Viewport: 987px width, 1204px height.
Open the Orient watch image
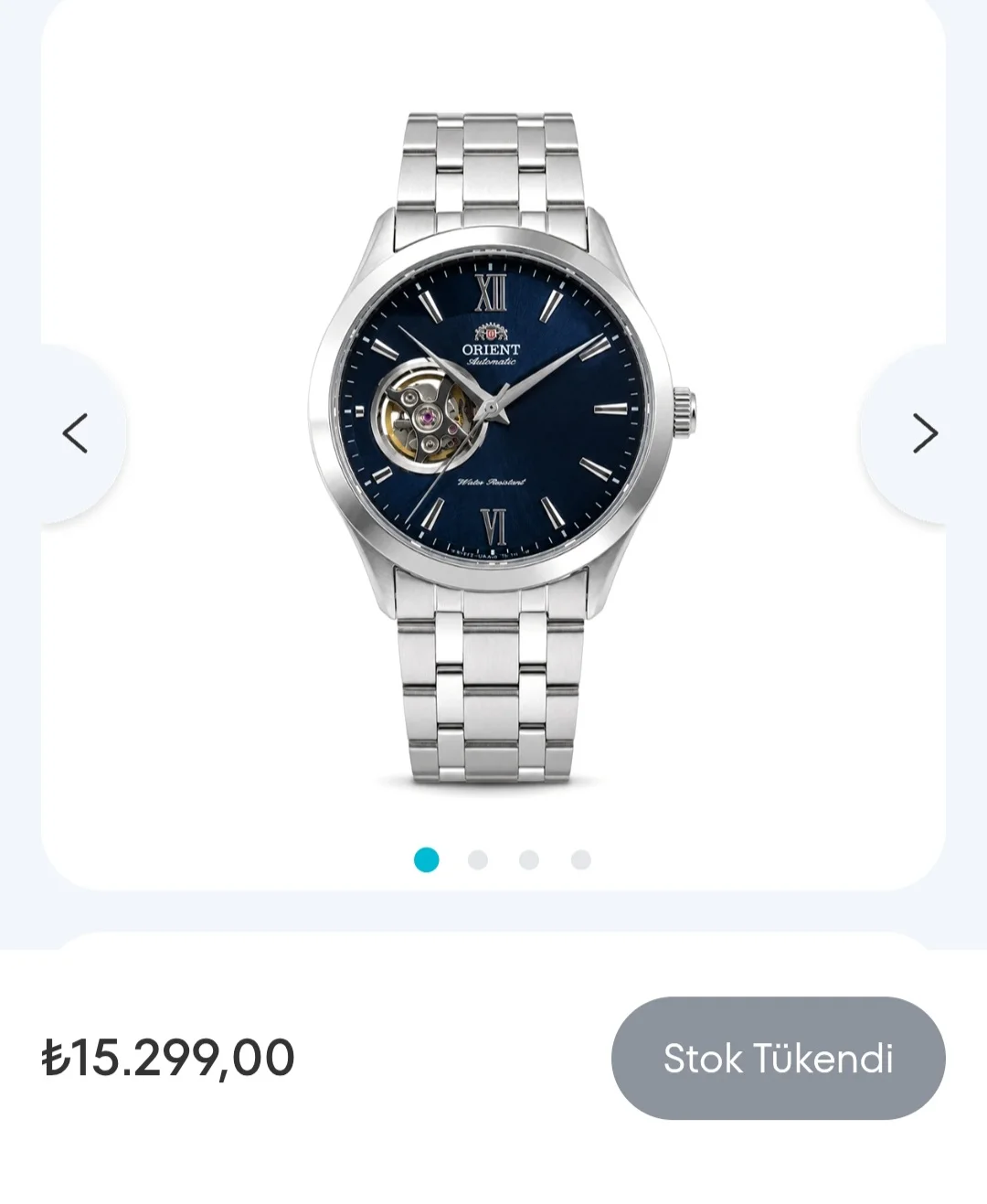point(501,448)
